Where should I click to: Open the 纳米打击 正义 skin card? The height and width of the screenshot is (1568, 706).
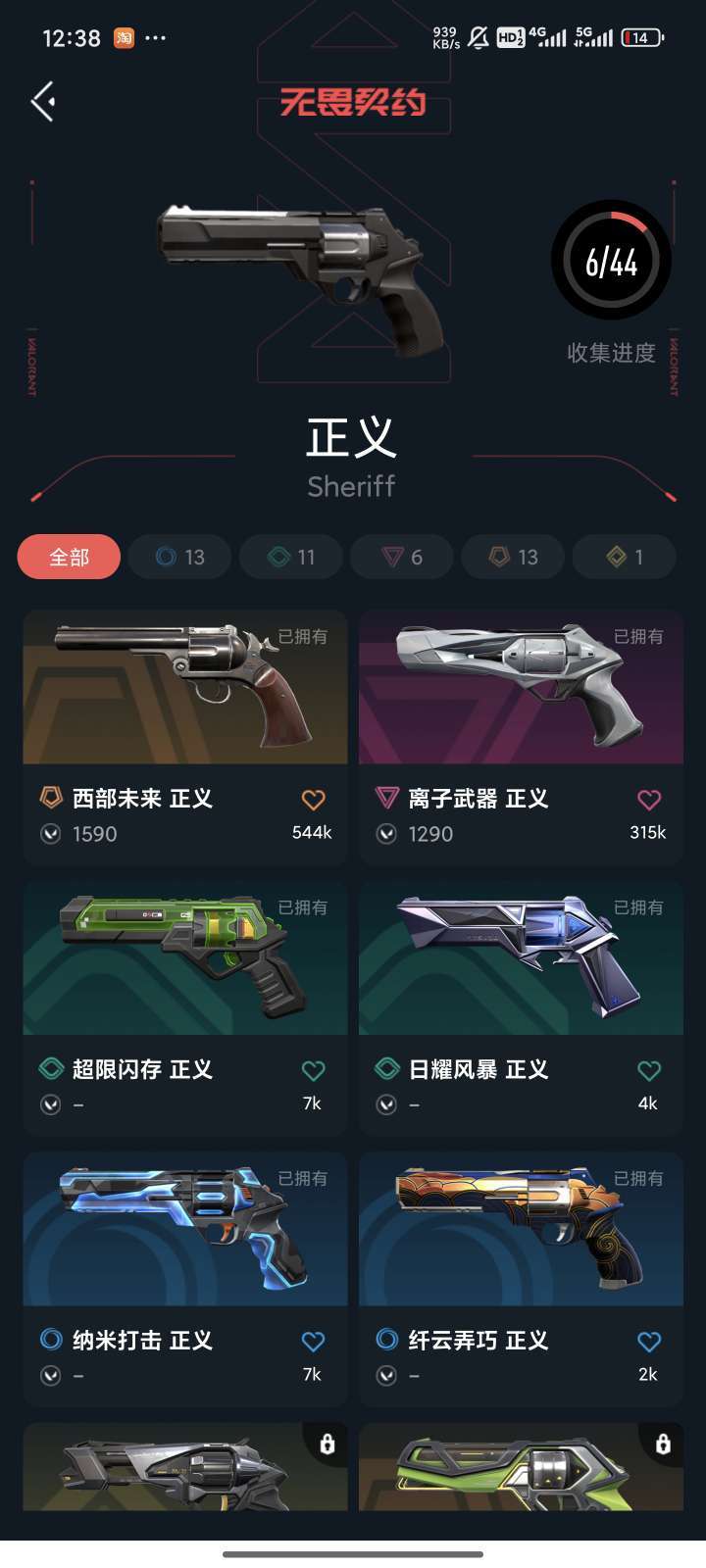tap(185, 1279)
